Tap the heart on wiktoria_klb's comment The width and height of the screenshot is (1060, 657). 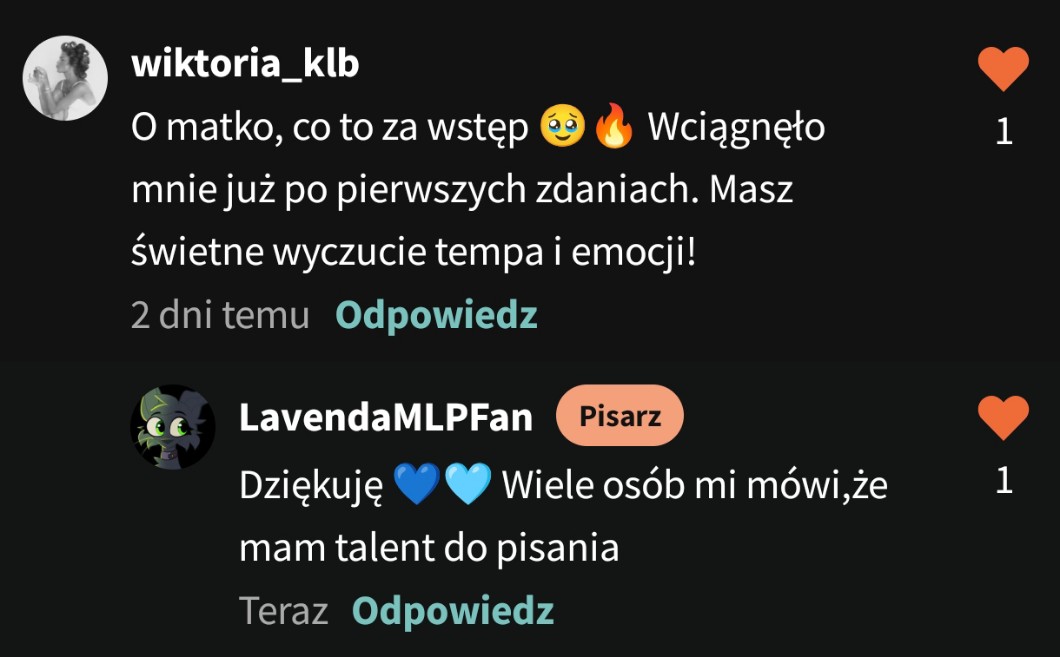1003,68
